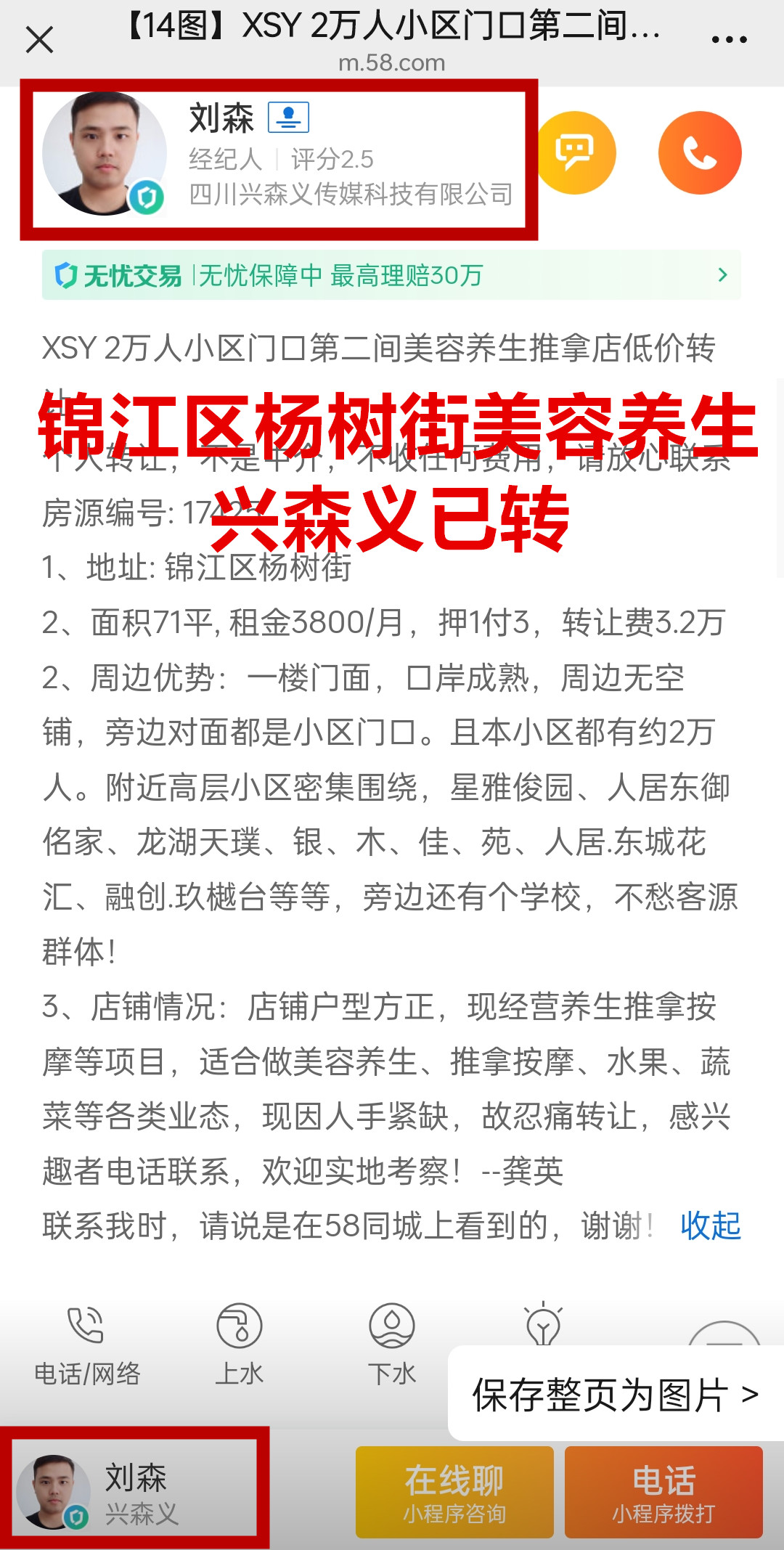Image resolution: width=784 pixels, height=1550 pixels.
Task: Open the 无忧交易 guarantee banner
Action: (x=391, y=275)
